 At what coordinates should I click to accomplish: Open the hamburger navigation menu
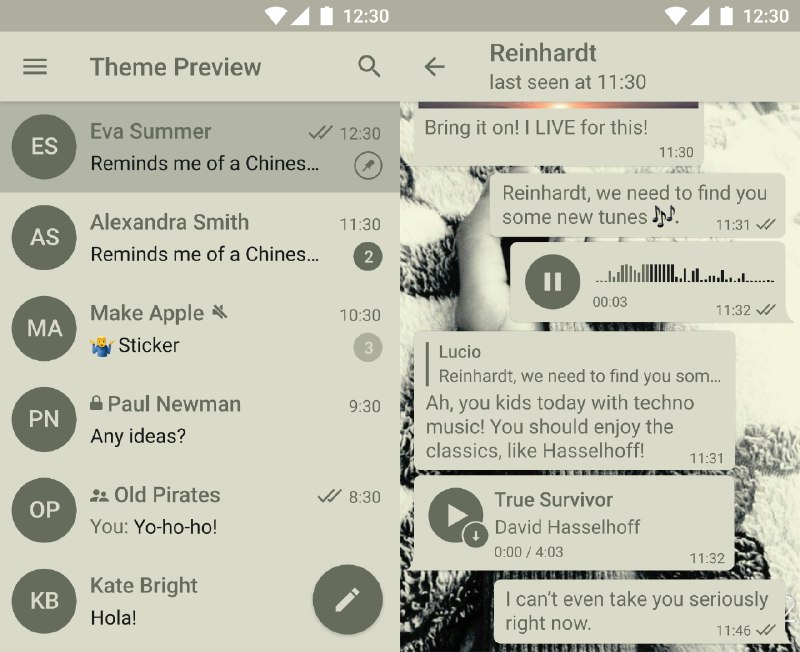tap(35, 67)
